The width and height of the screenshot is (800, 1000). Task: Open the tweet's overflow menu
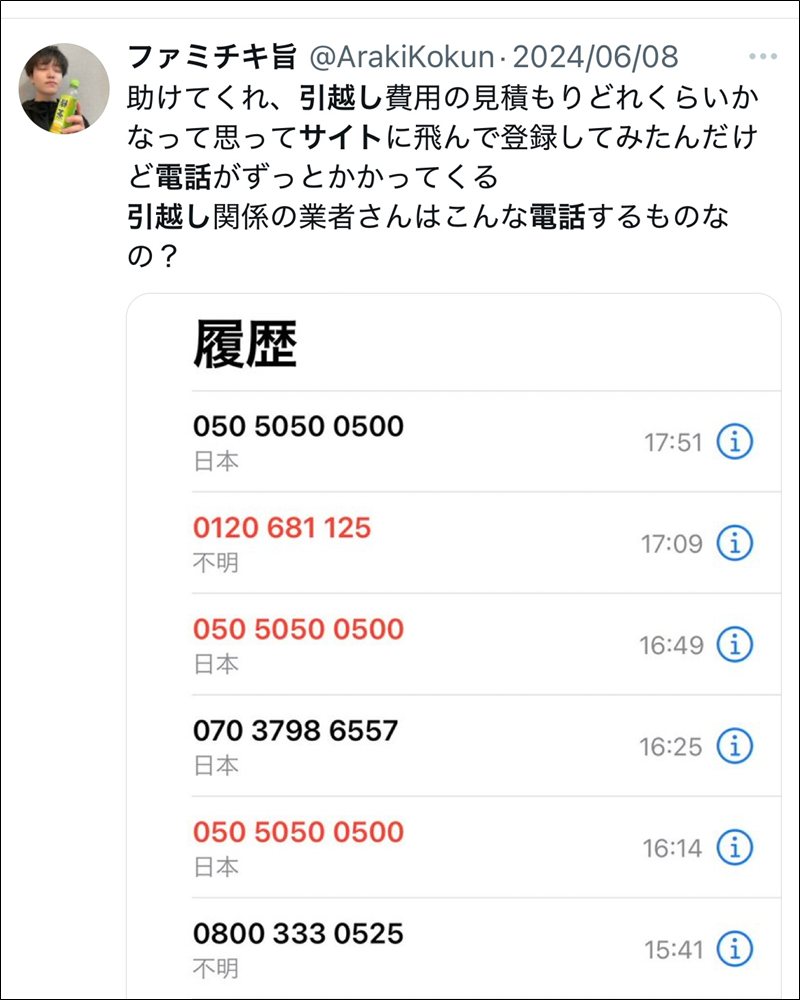(x=763, y=57)
